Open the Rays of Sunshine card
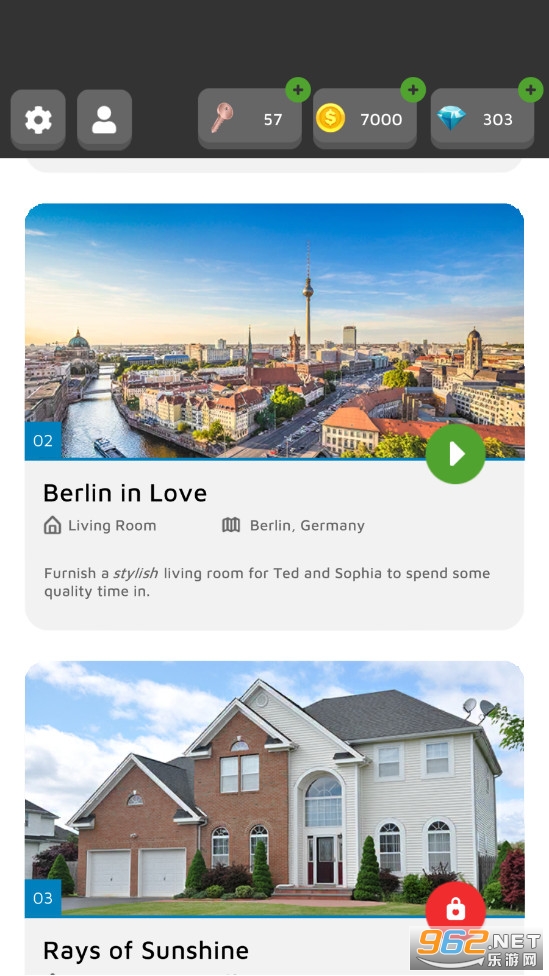549x976 pixels. (x=274, y=818)
